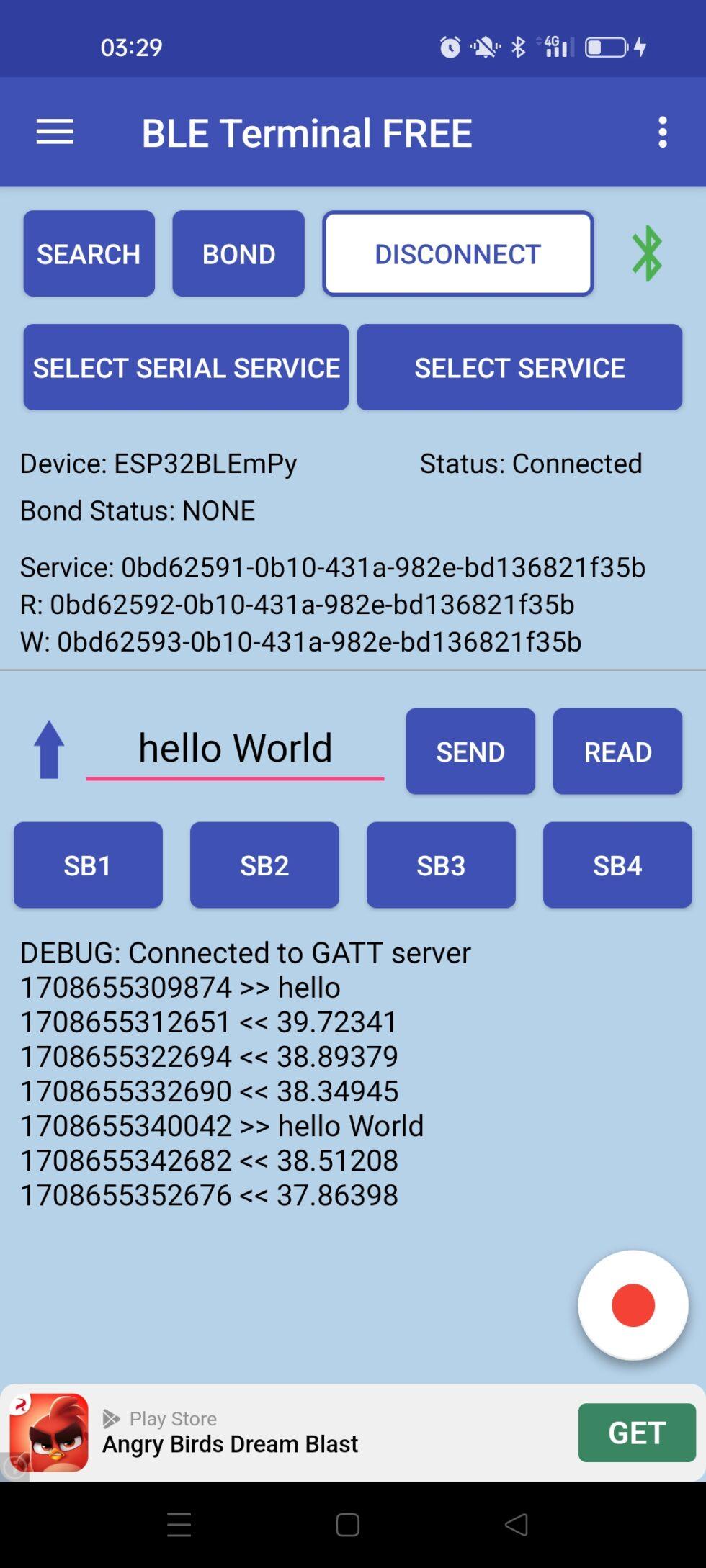The width and height of the screenshot is (706, 1568).
Task: Tap the red record floating button
Action: click(633, 1305)
